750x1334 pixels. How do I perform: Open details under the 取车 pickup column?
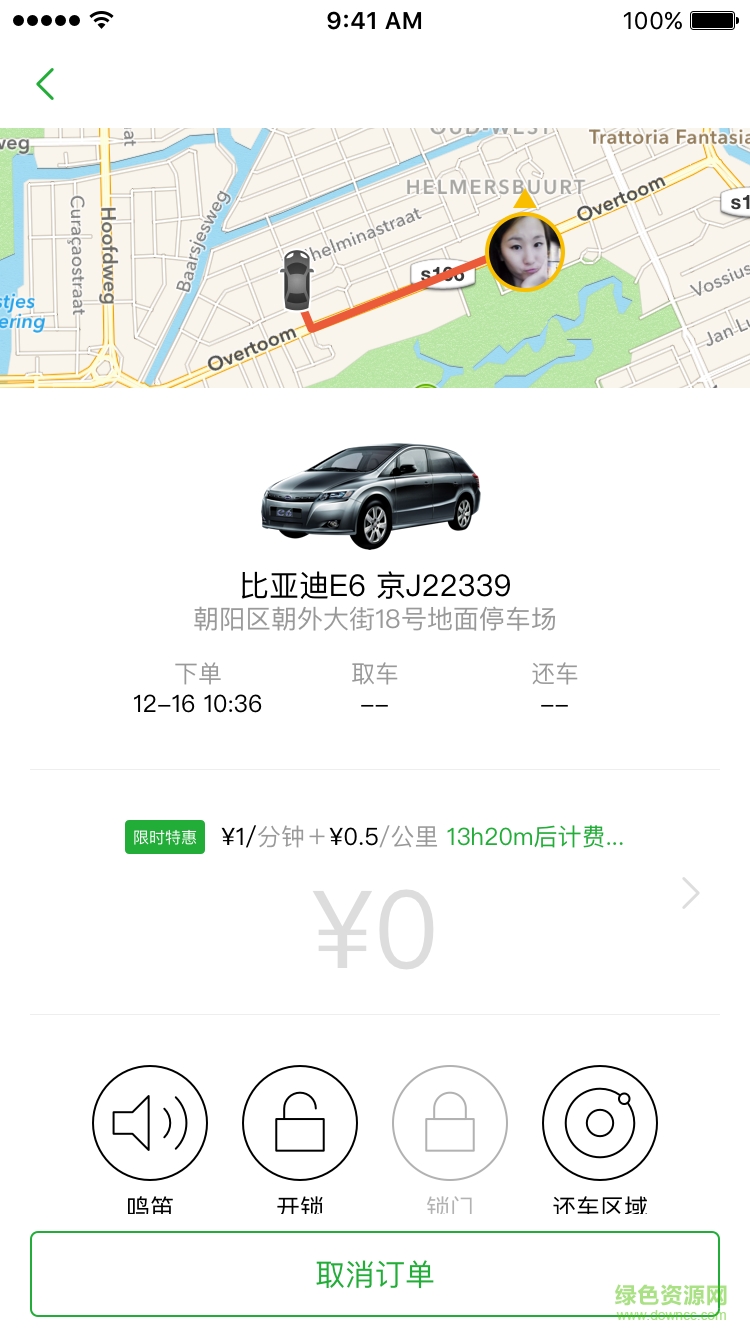pos(375,688)
